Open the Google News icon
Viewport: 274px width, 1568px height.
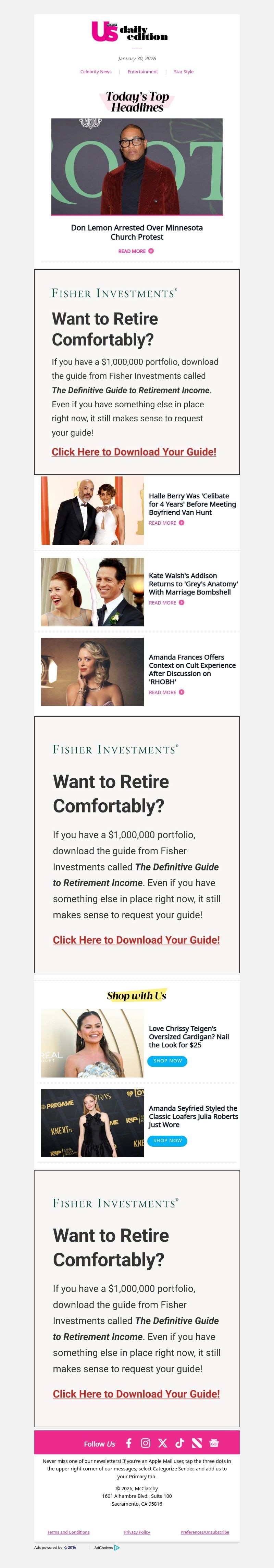pos(214,1443)
